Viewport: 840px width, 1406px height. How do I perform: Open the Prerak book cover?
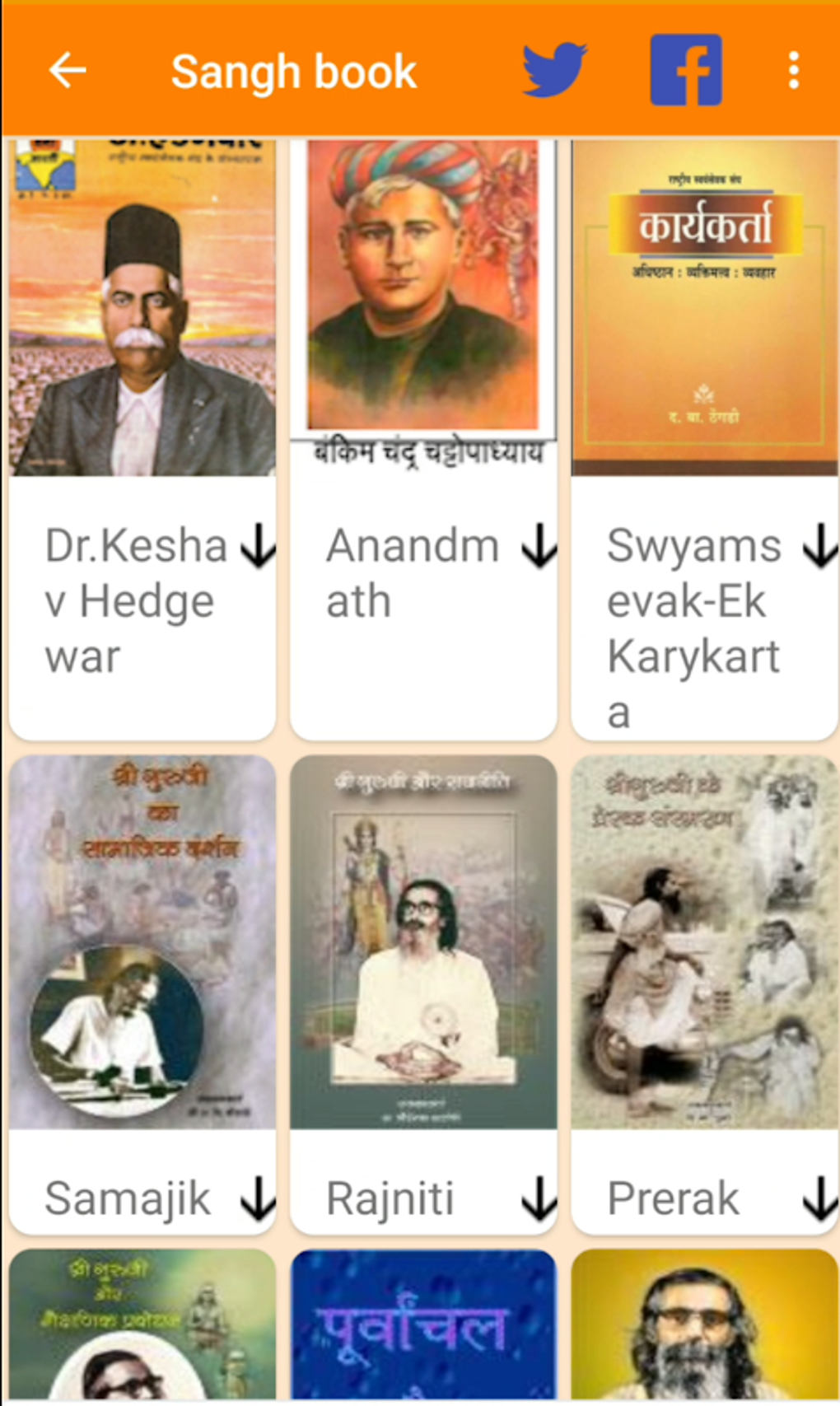[x=704, y=941]
